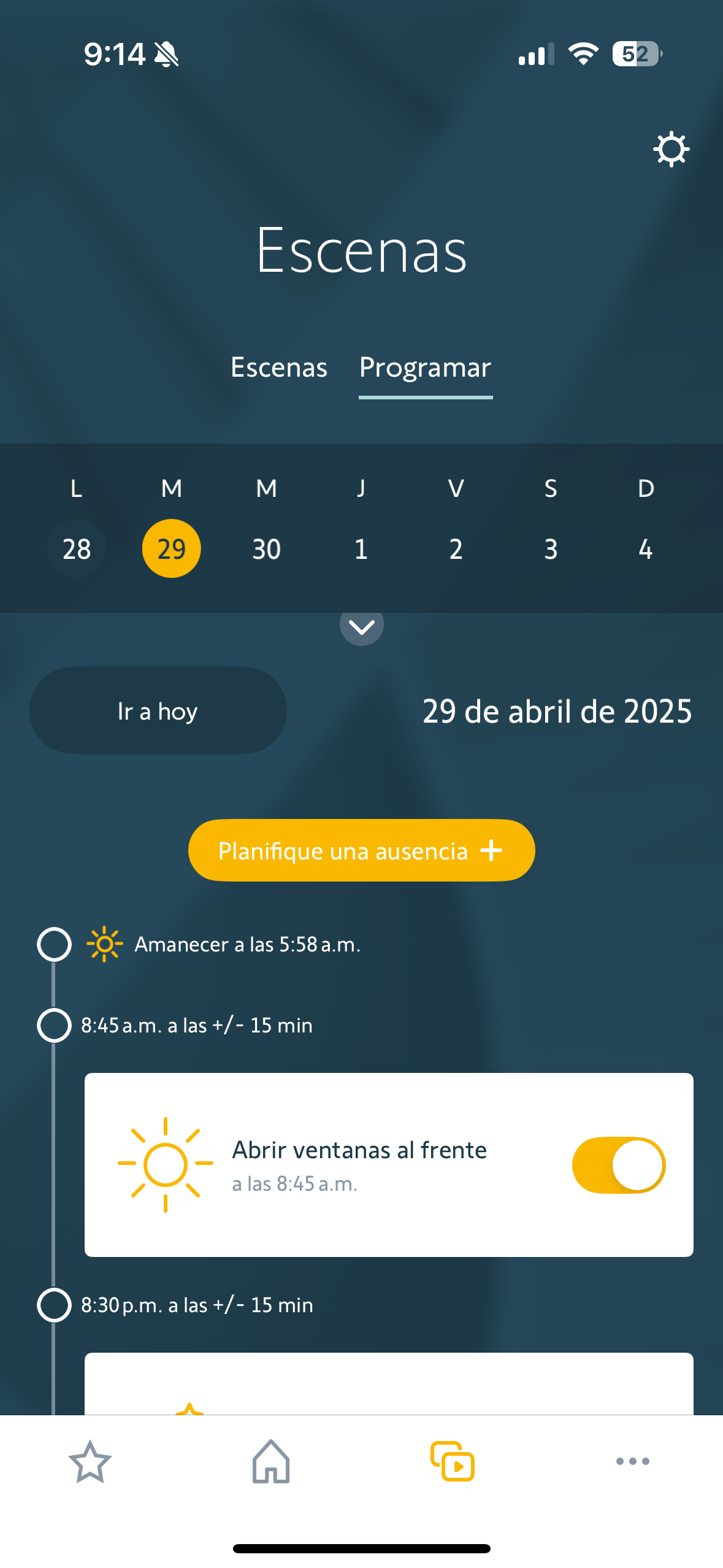The image size is (723, 1568).
Task: Choose Wednesday 30 in the calendar
Action: coord(267,548)
